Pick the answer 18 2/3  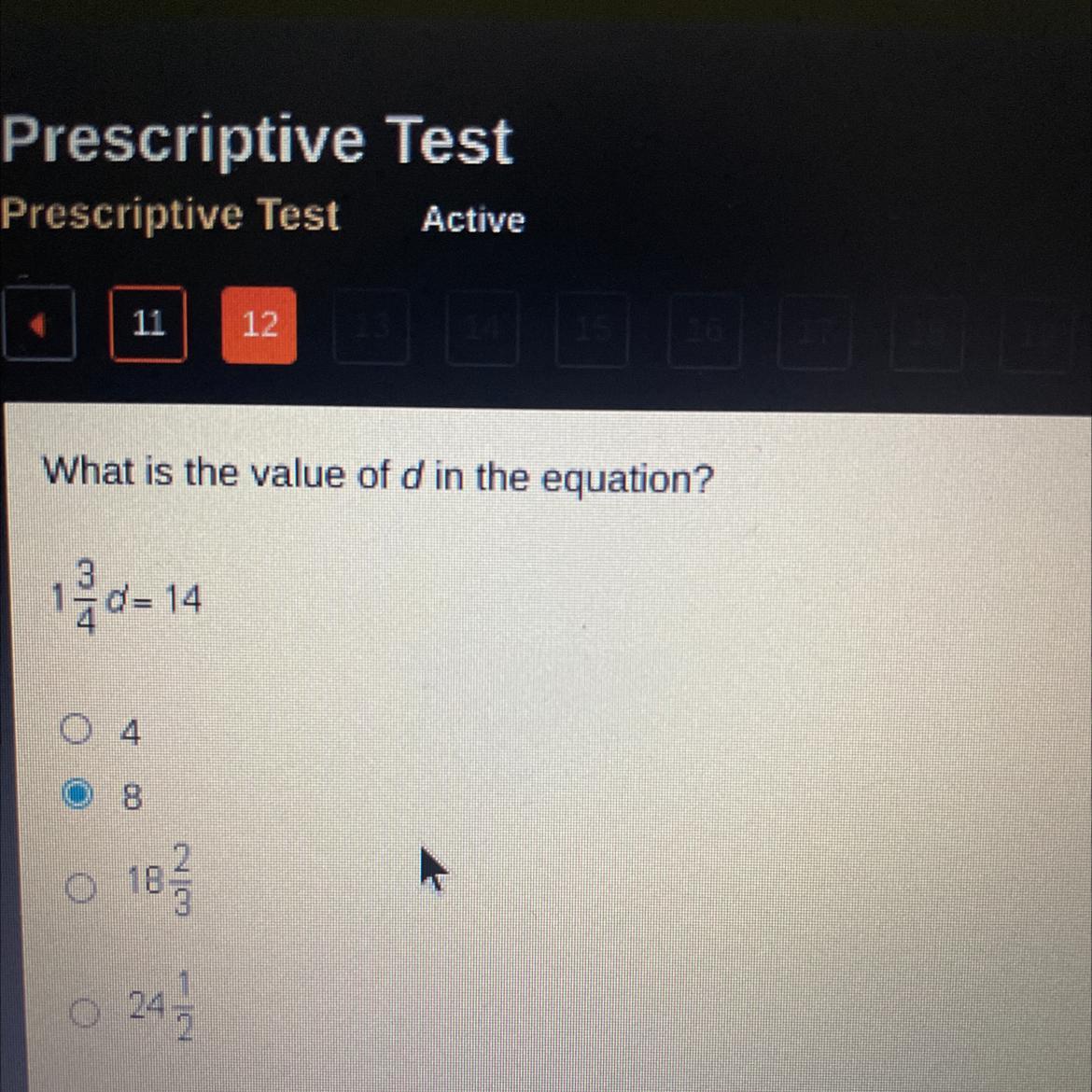click(x=81, y=887)
